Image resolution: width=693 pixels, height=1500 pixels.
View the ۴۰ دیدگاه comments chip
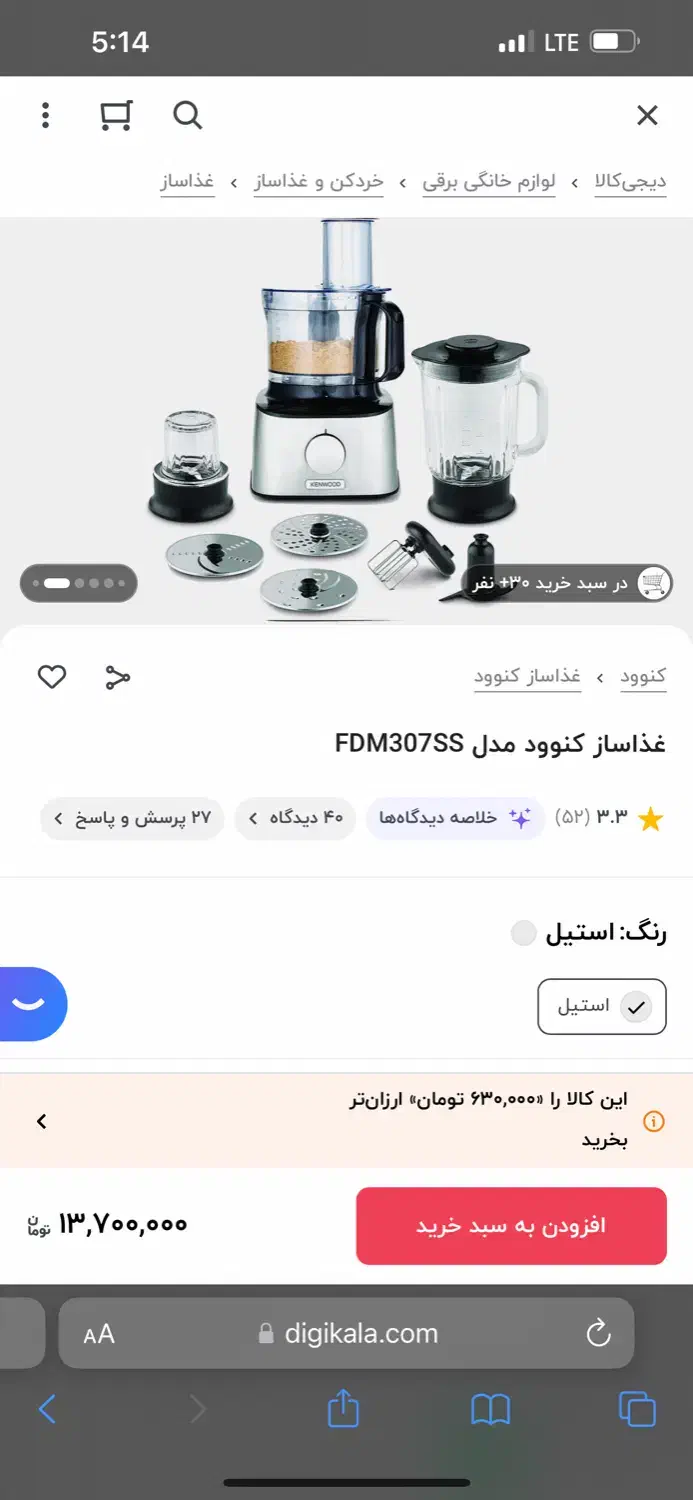pyautogui.click(x=295, y=818)
